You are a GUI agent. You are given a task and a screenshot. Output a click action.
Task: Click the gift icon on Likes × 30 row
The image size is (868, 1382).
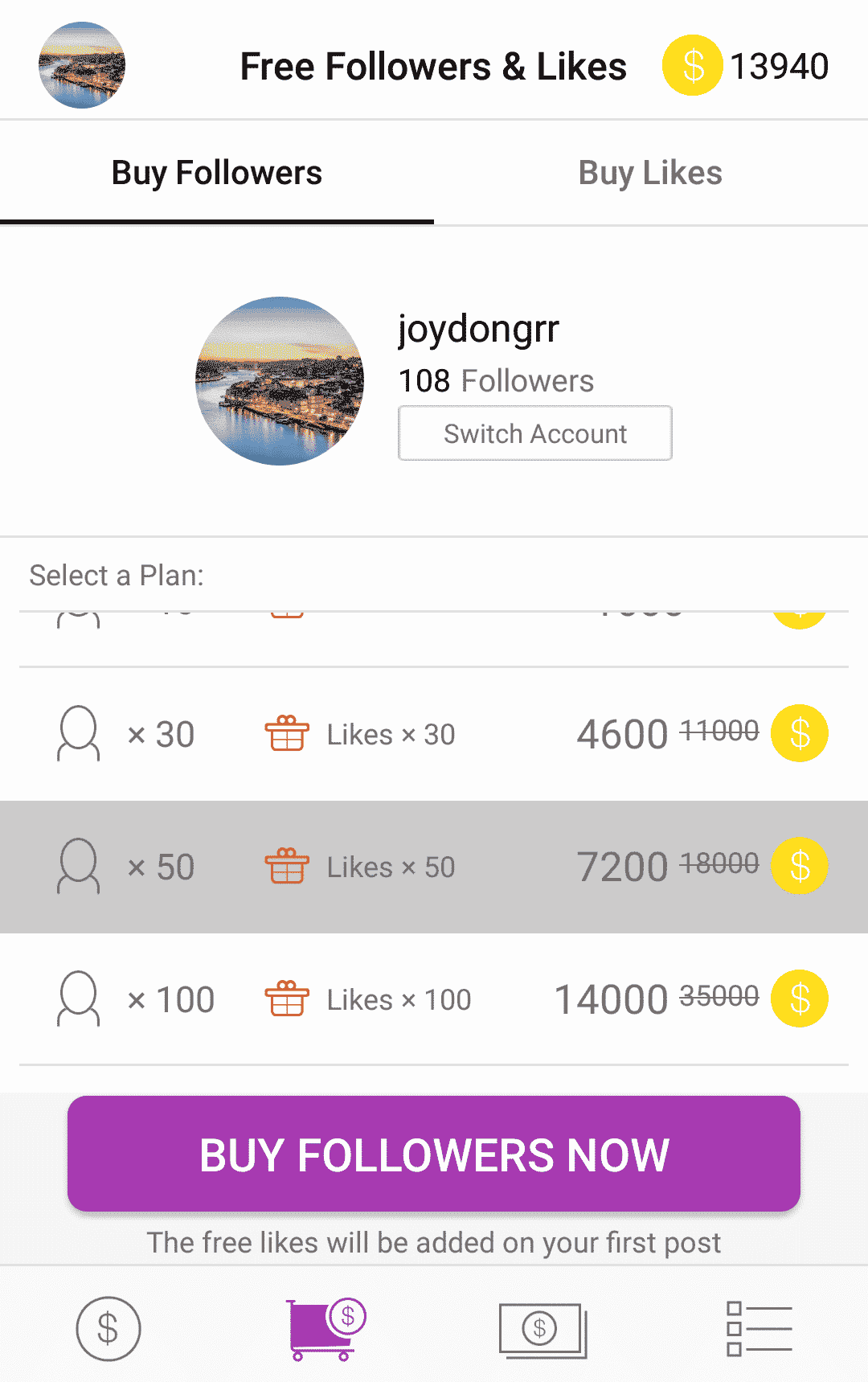[x=287, y=732]
